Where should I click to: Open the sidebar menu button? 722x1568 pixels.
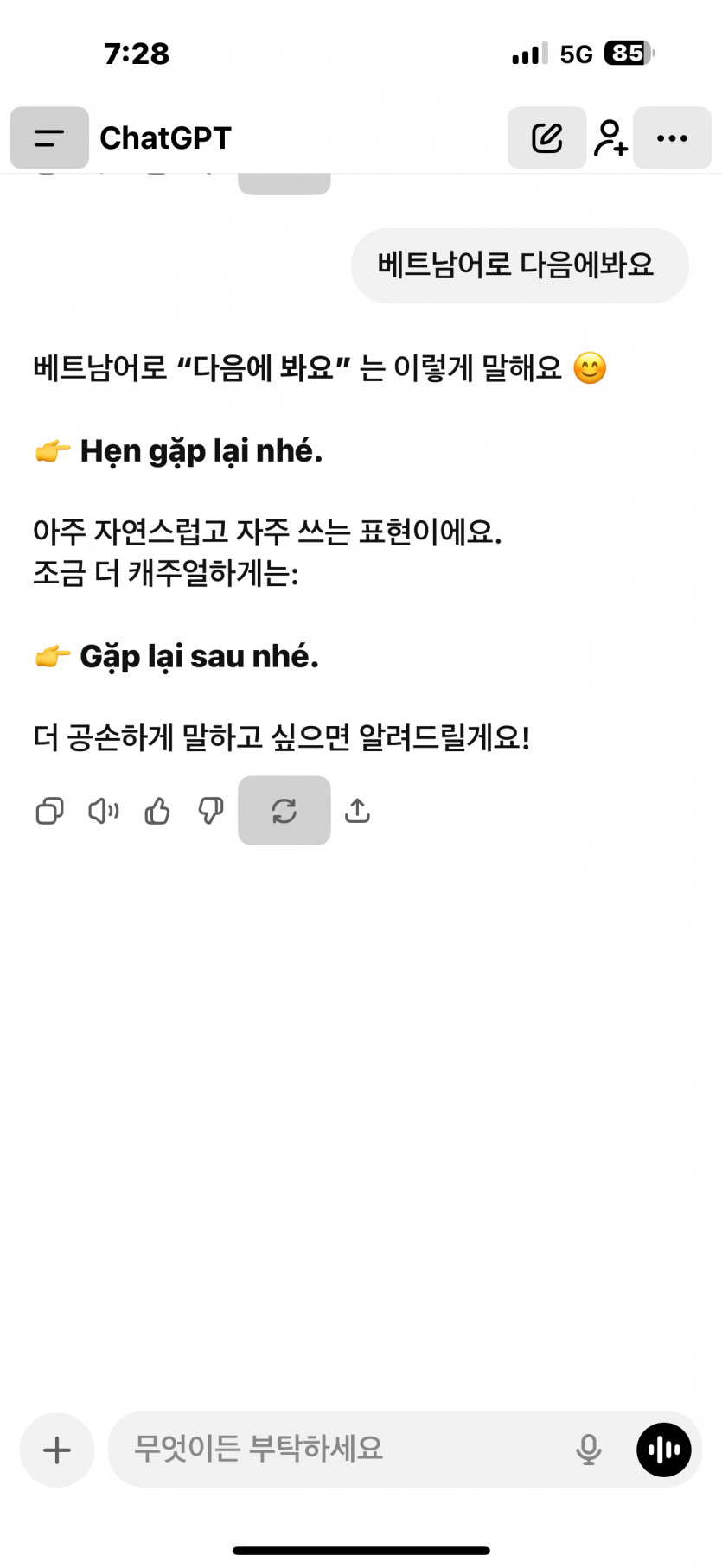coord(49,138)
